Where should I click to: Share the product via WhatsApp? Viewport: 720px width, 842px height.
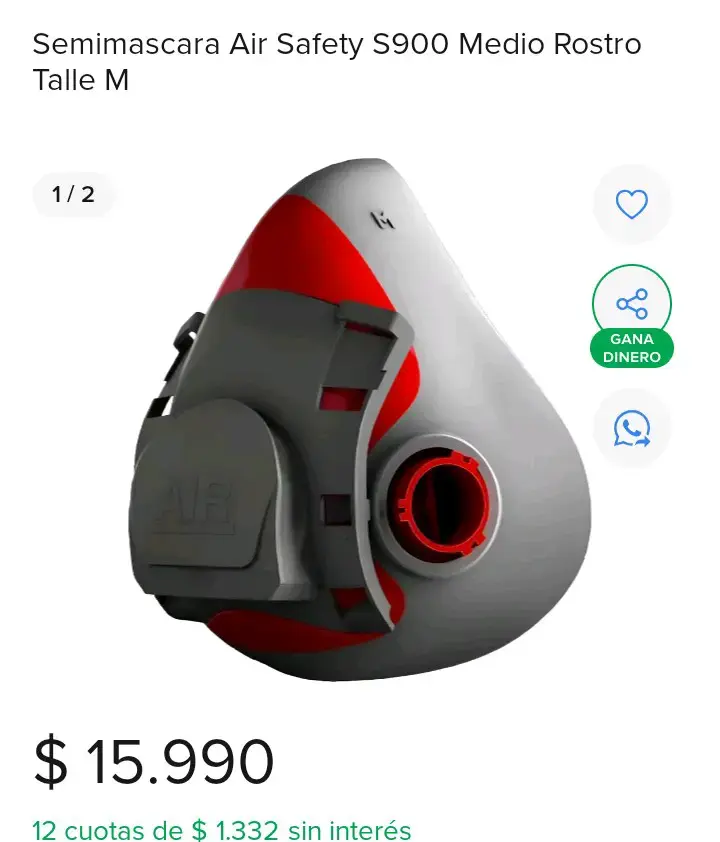pyautogui.click(x=632, y=428)
